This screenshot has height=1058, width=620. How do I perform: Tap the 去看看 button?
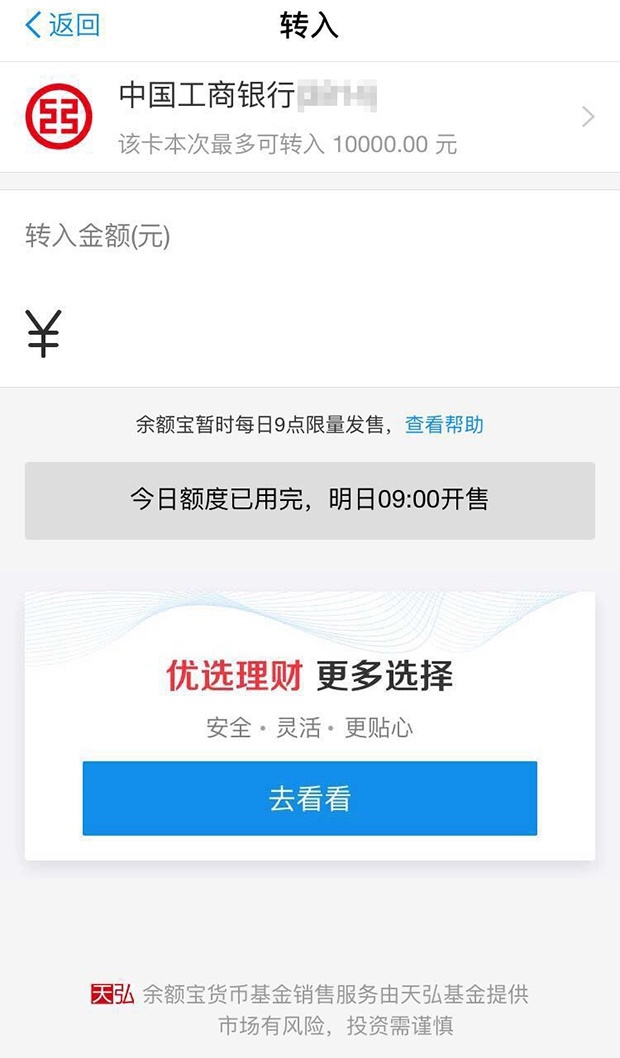[x=309, y=798]
